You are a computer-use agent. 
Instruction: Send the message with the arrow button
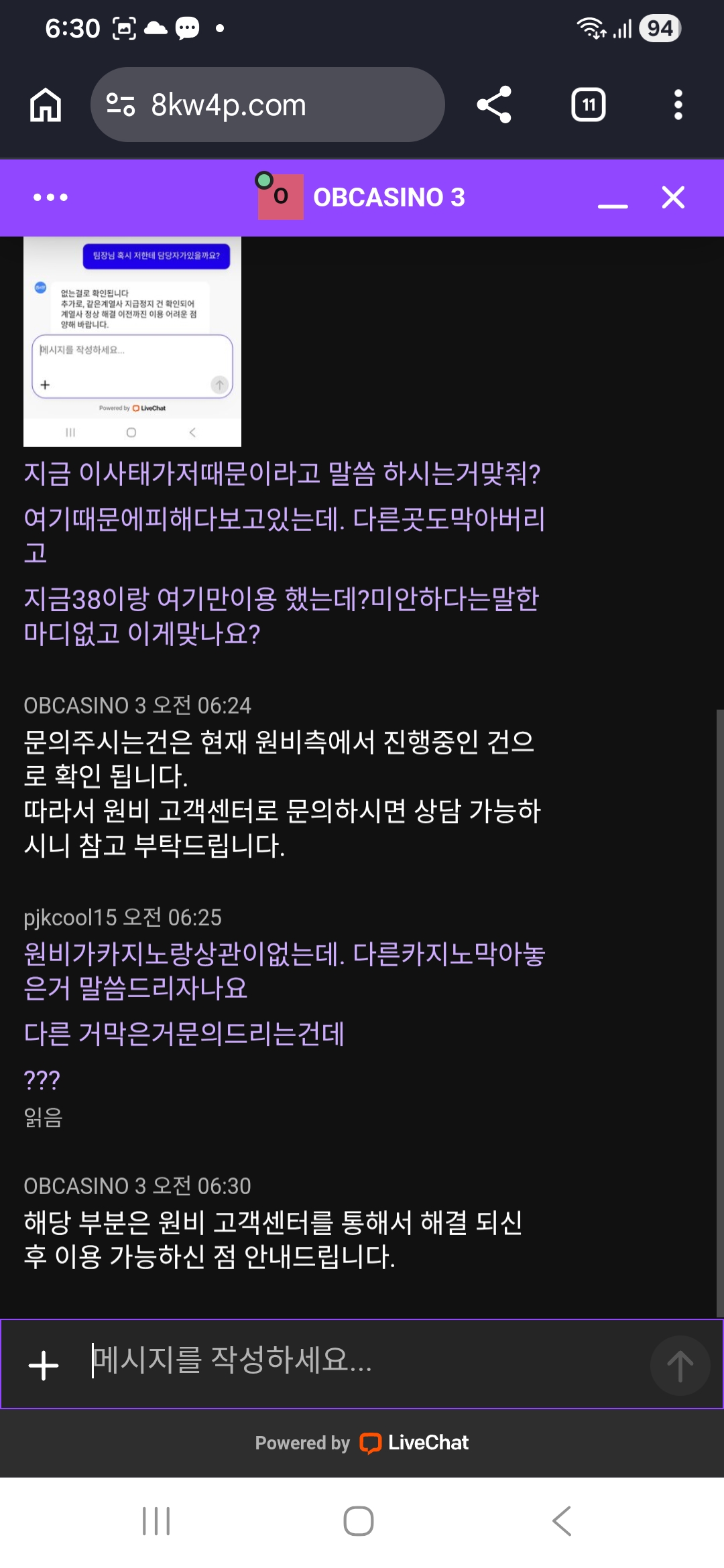(680, 1366)
